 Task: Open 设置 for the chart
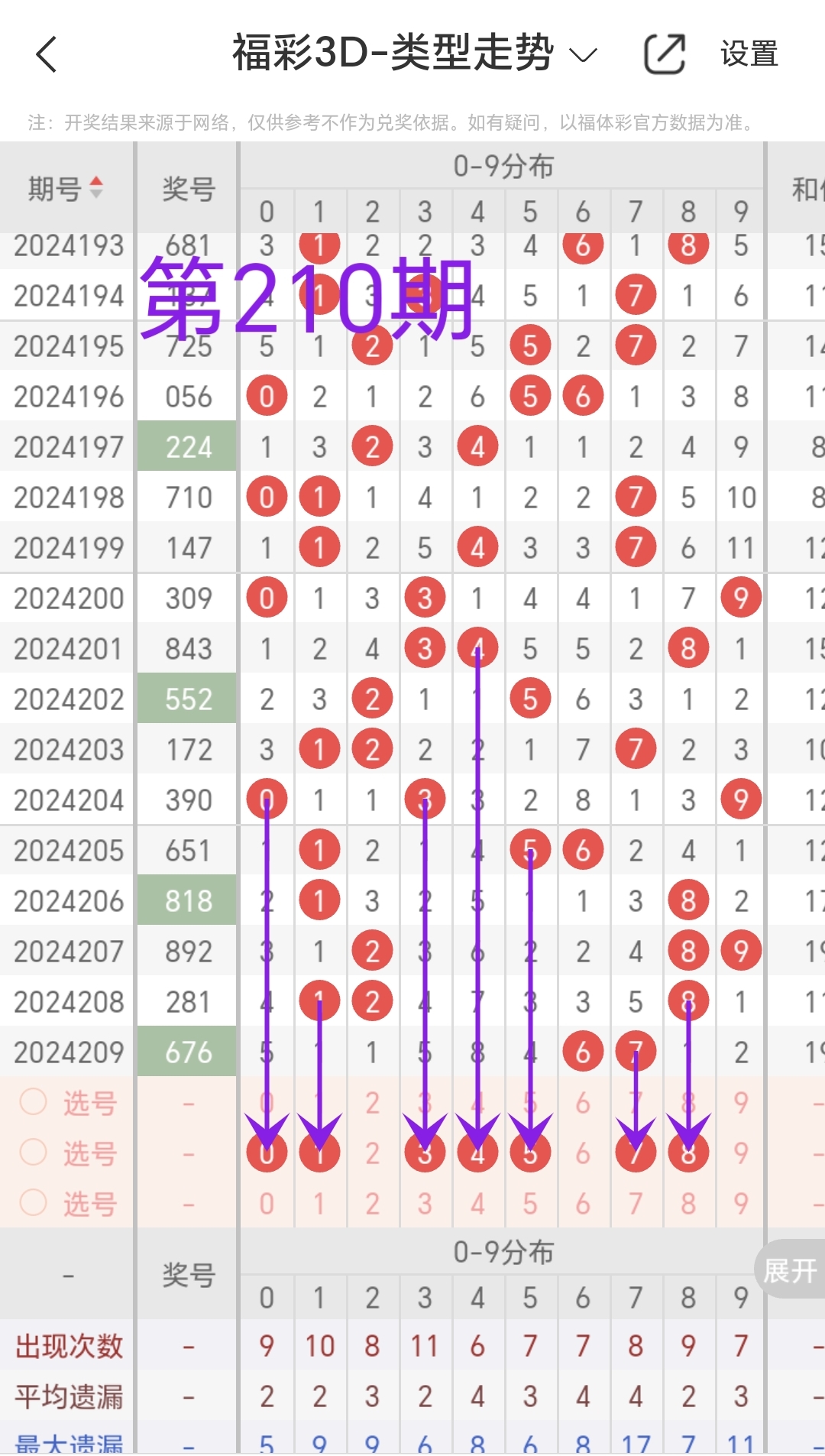tap(749, 54)
